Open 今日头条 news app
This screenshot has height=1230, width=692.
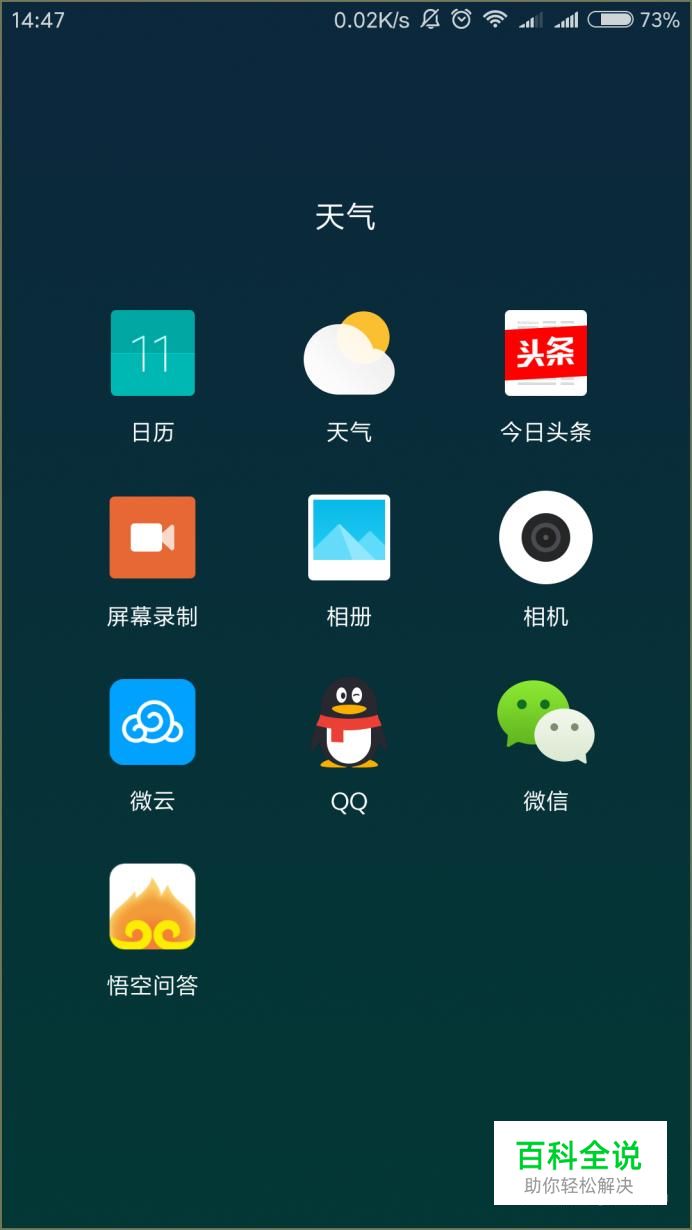pos(545,353)
